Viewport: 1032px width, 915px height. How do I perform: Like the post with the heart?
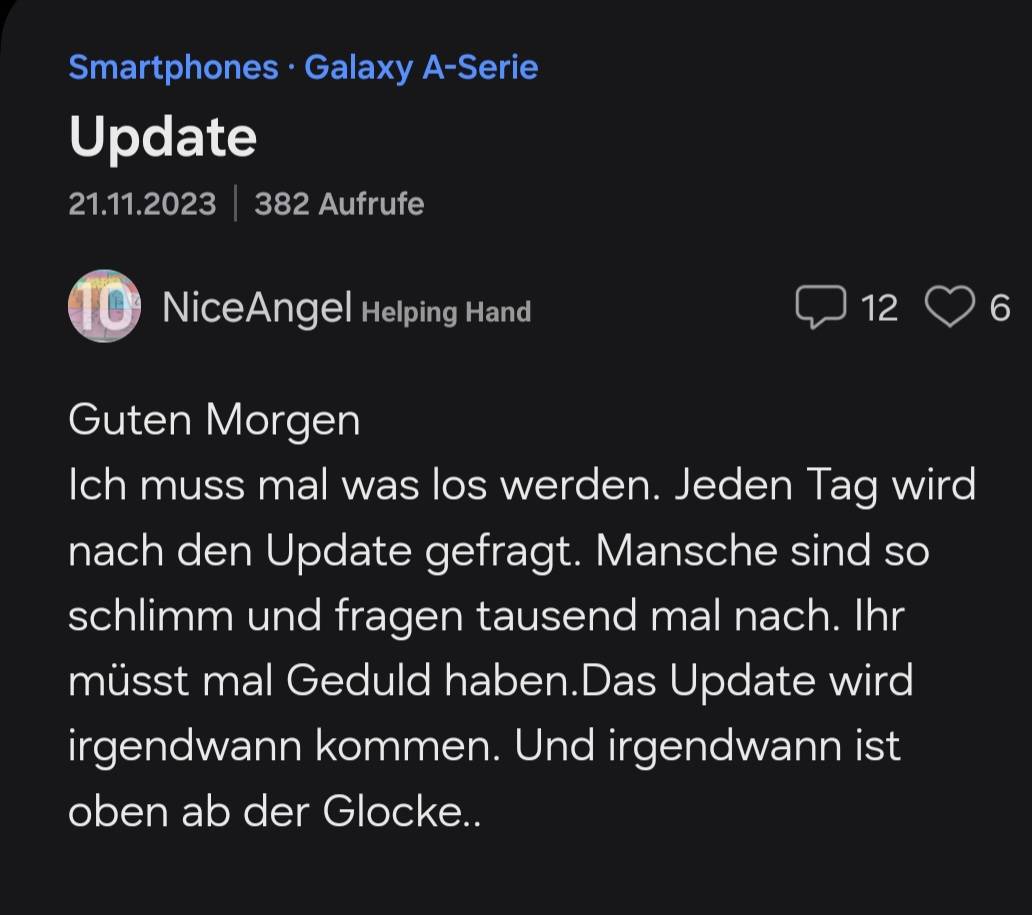click(x=948, y=307)
